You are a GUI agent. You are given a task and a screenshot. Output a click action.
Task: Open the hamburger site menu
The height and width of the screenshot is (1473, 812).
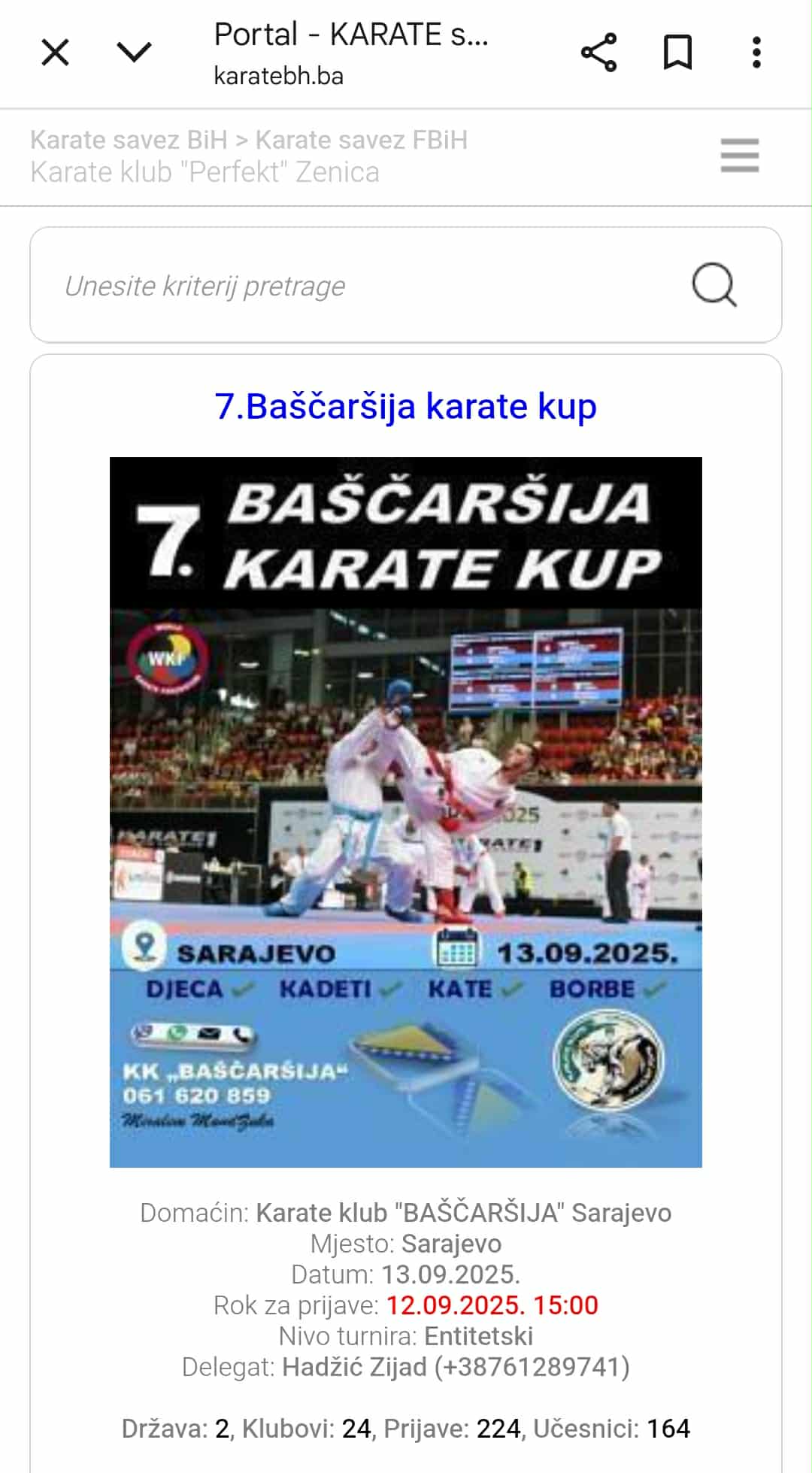(740, 156)
